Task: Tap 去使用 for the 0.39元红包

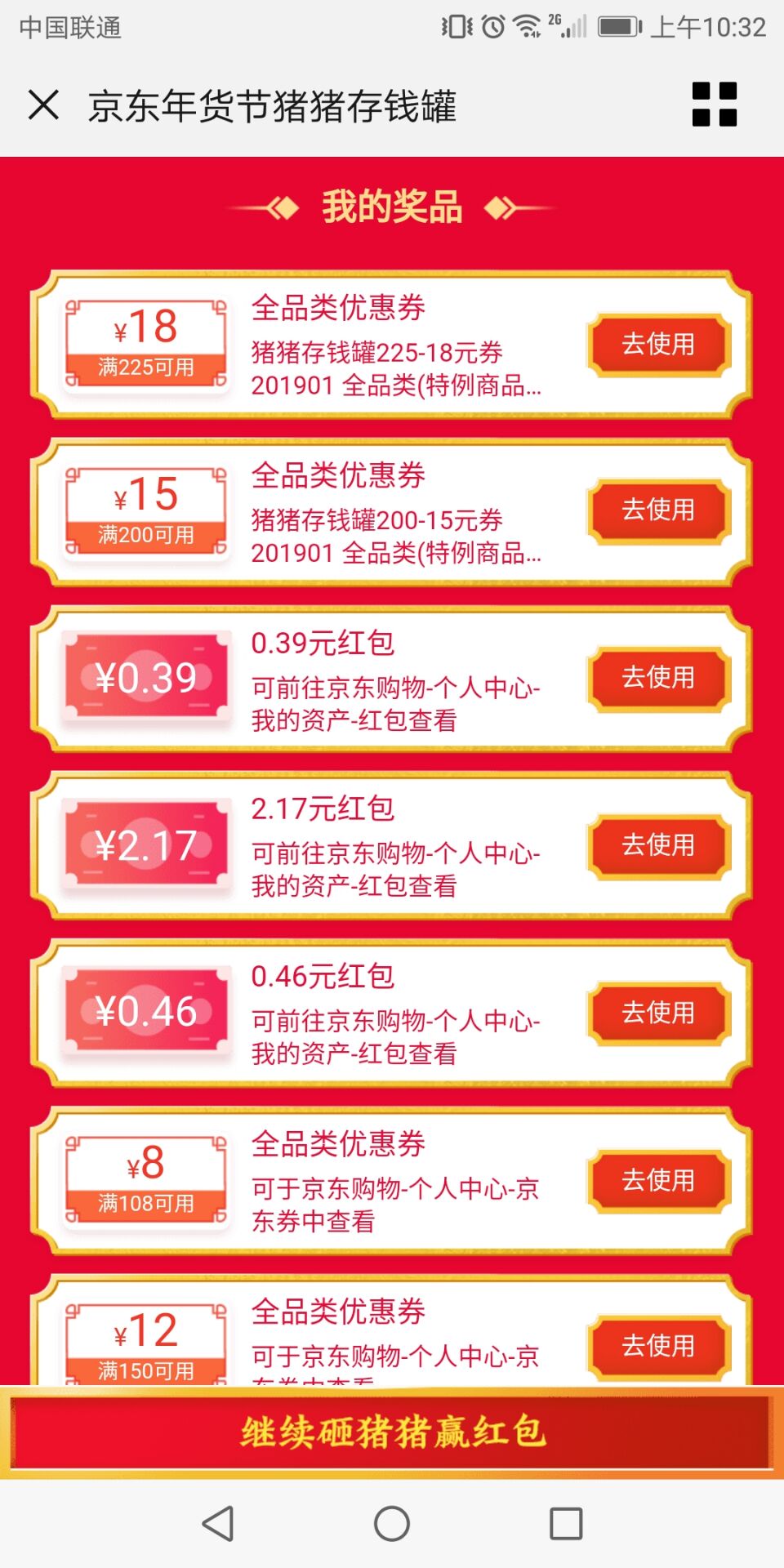Action: (x=658, y=678)
